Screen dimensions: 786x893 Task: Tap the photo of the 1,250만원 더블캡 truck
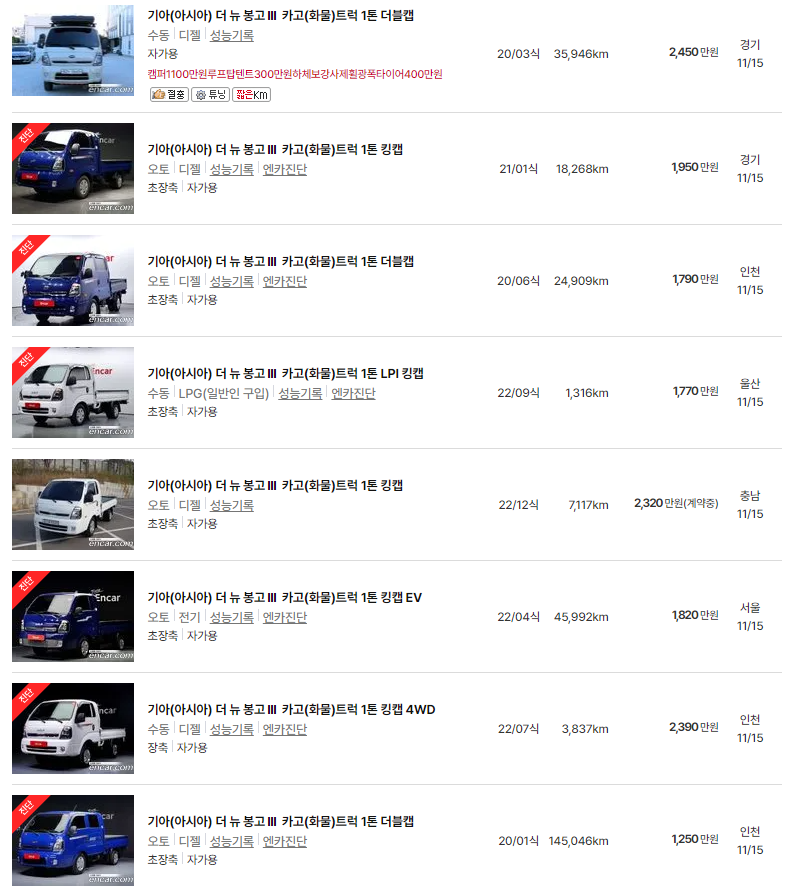pyautogui.click(x=73, y=841)
